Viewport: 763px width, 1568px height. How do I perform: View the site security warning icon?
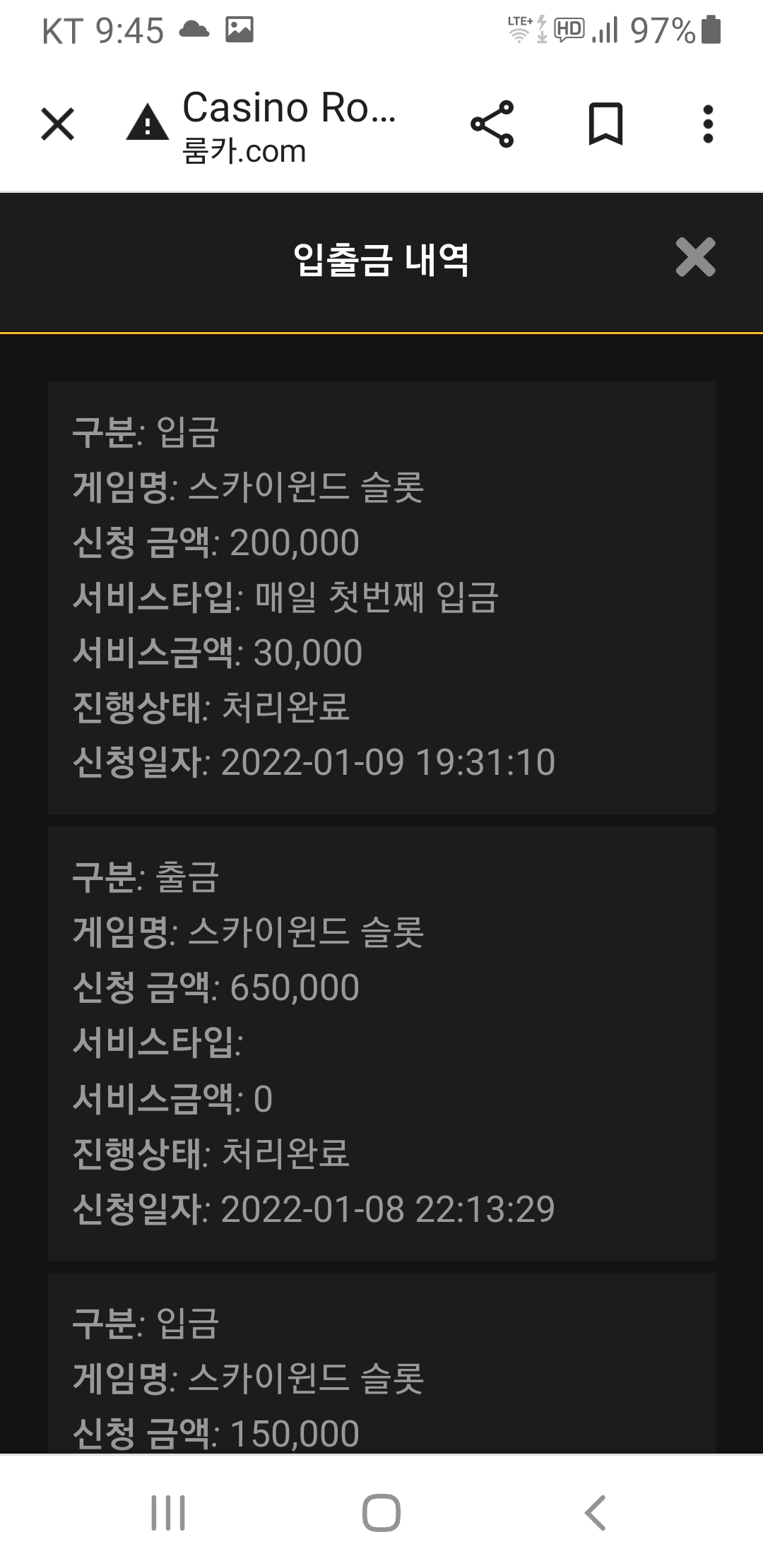147,122
